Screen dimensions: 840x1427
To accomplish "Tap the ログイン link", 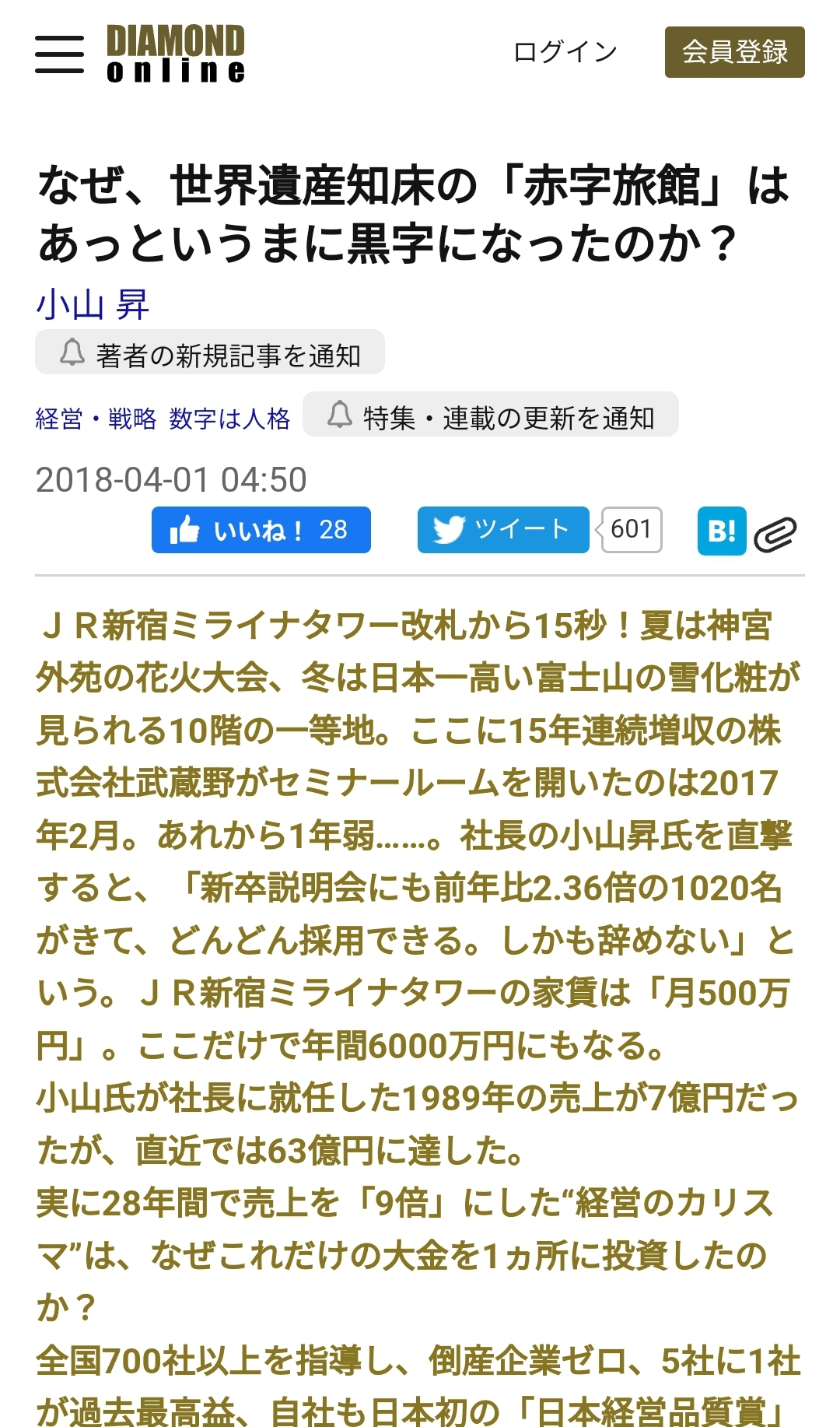I will click(565, 52).
